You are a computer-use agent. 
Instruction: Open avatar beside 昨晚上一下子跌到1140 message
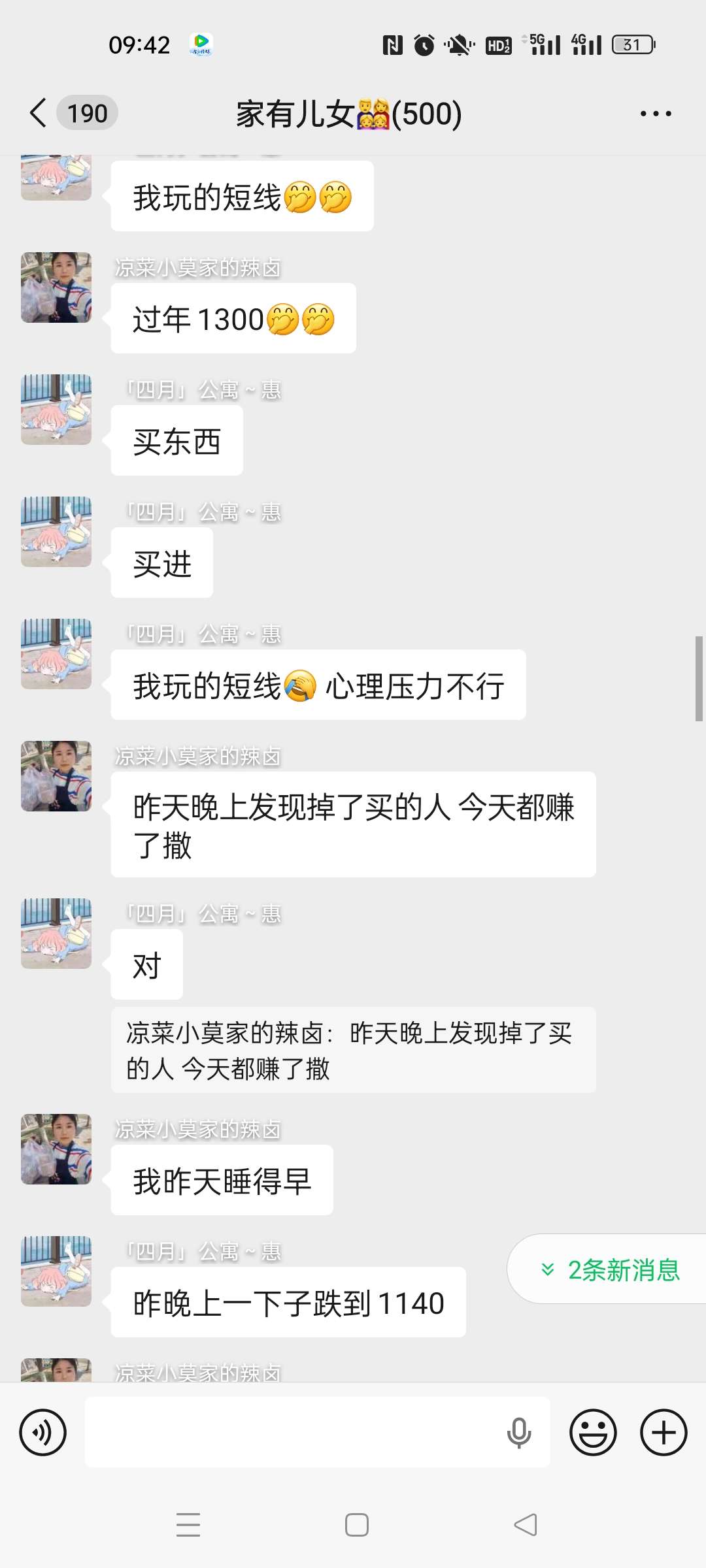coord(56,1271)
